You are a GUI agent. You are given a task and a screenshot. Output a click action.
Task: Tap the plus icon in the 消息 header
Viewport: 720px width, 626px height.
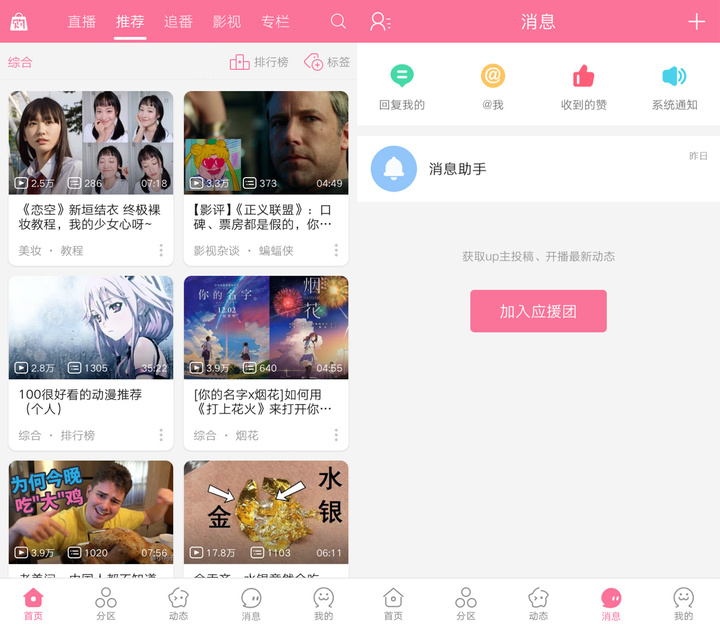pos(696,22)
